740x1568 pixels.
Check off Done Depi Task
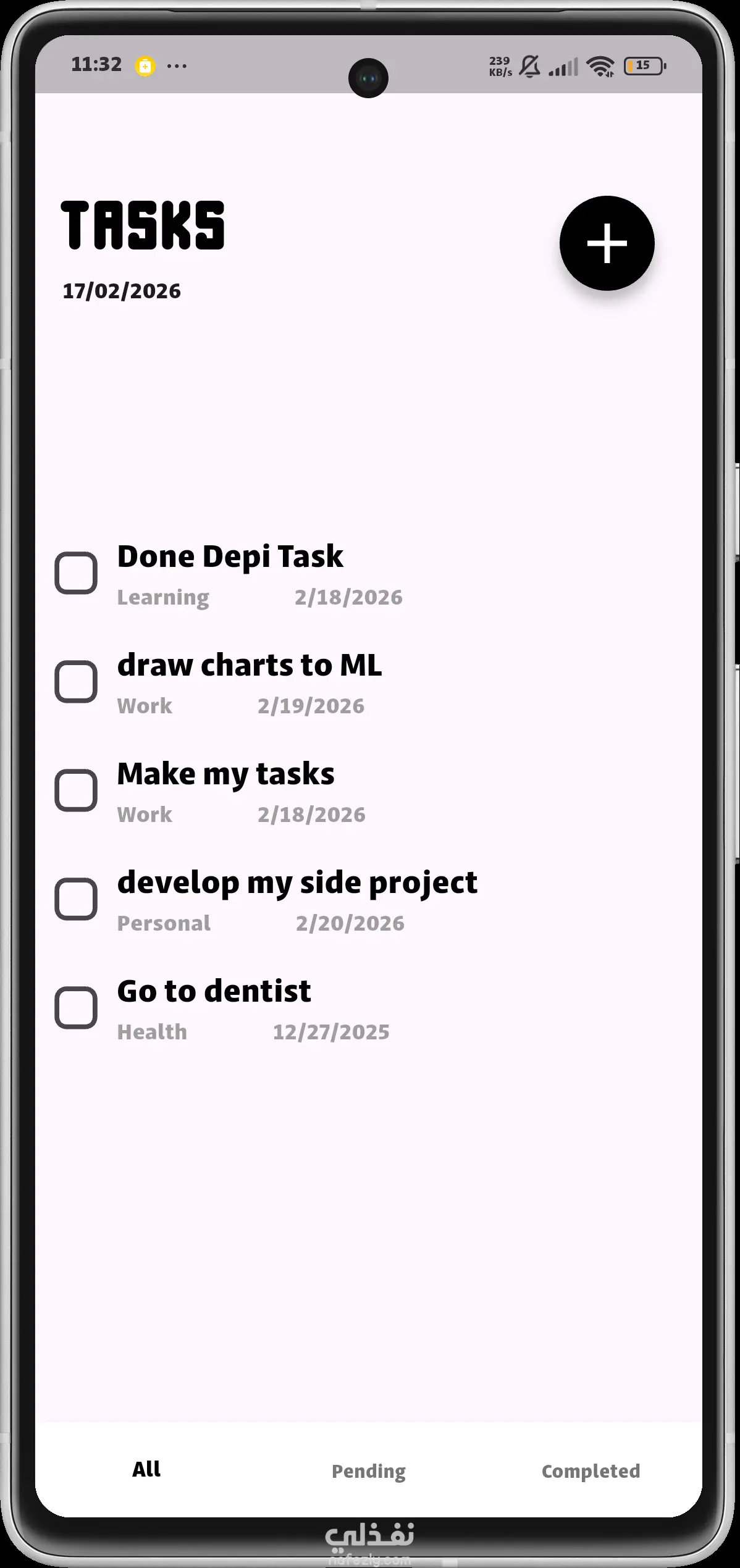[76, 573]
